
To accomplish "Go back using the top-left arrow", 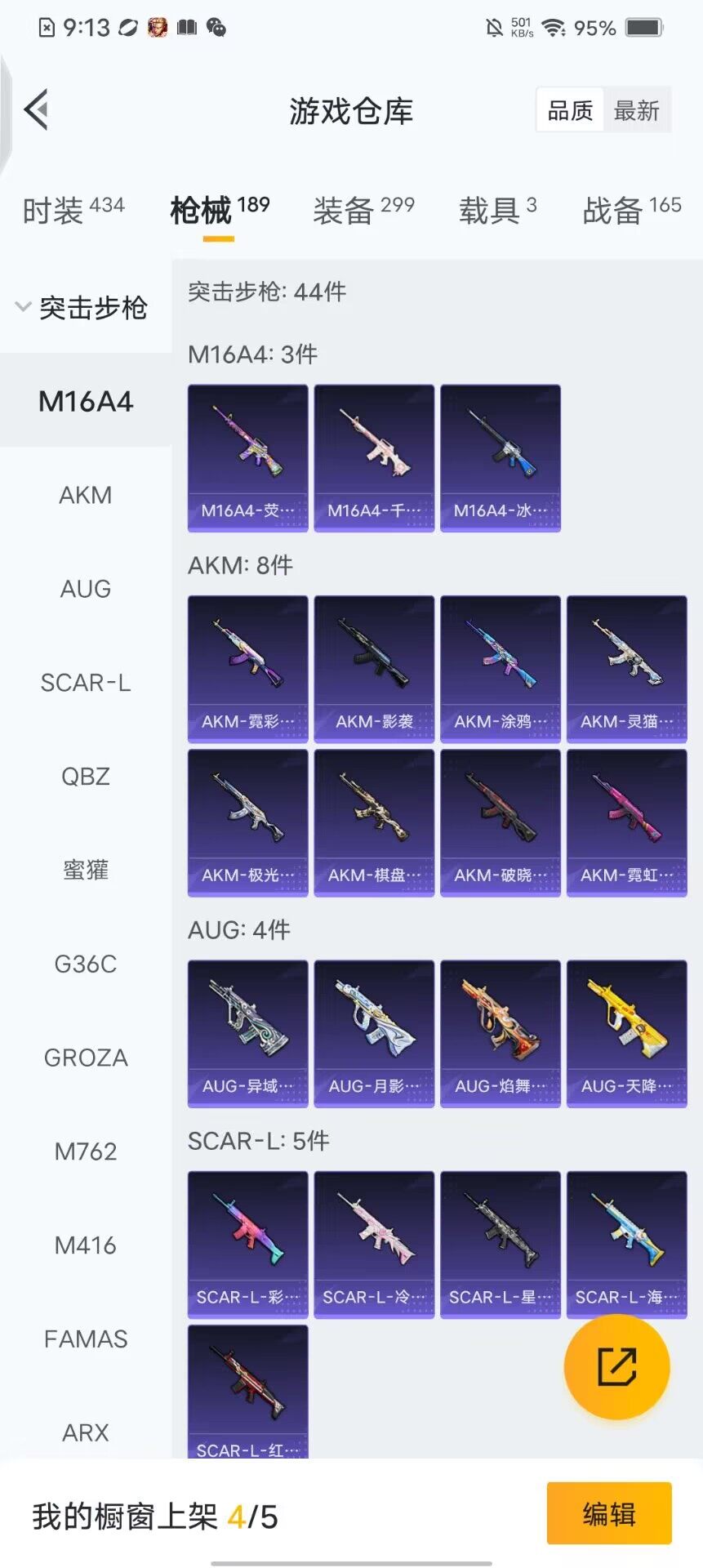I will click(37, 109).
